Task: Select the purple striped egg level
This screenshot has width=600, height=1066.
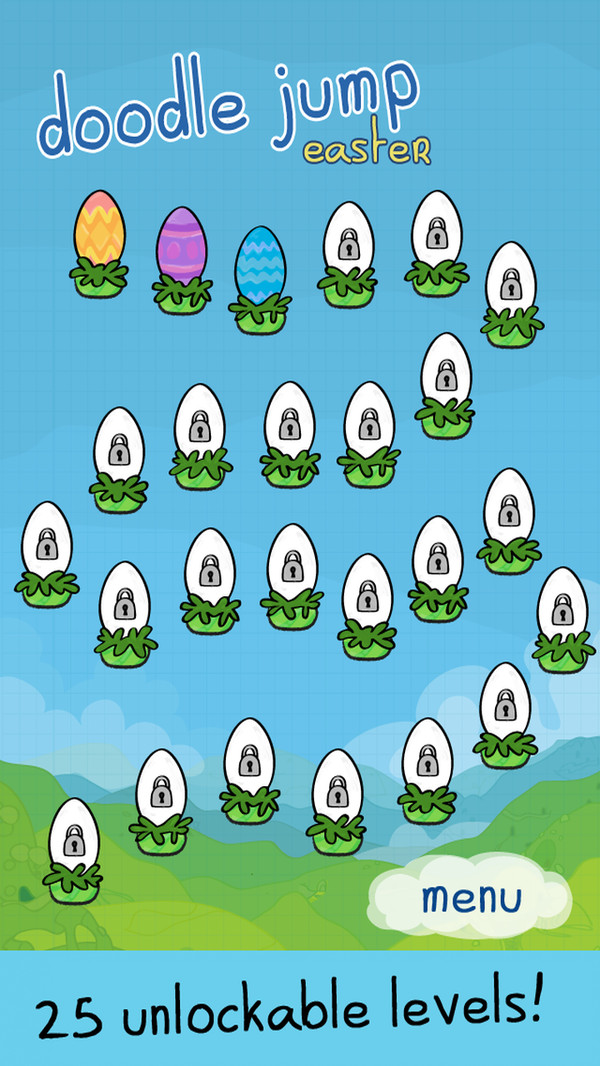Action: (181, 248)
